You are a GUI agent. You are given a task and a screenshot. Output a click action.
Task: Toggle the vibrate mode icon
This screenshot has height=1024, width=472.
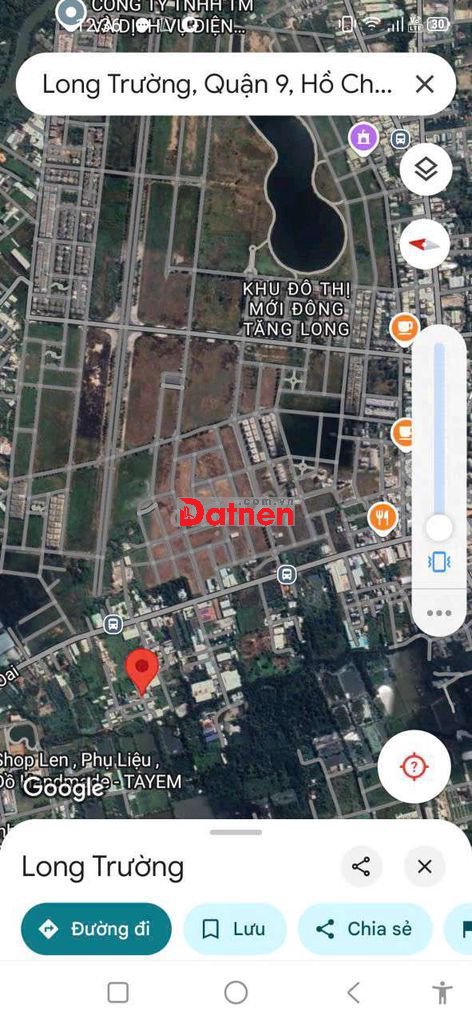click(x=439, y=562)
